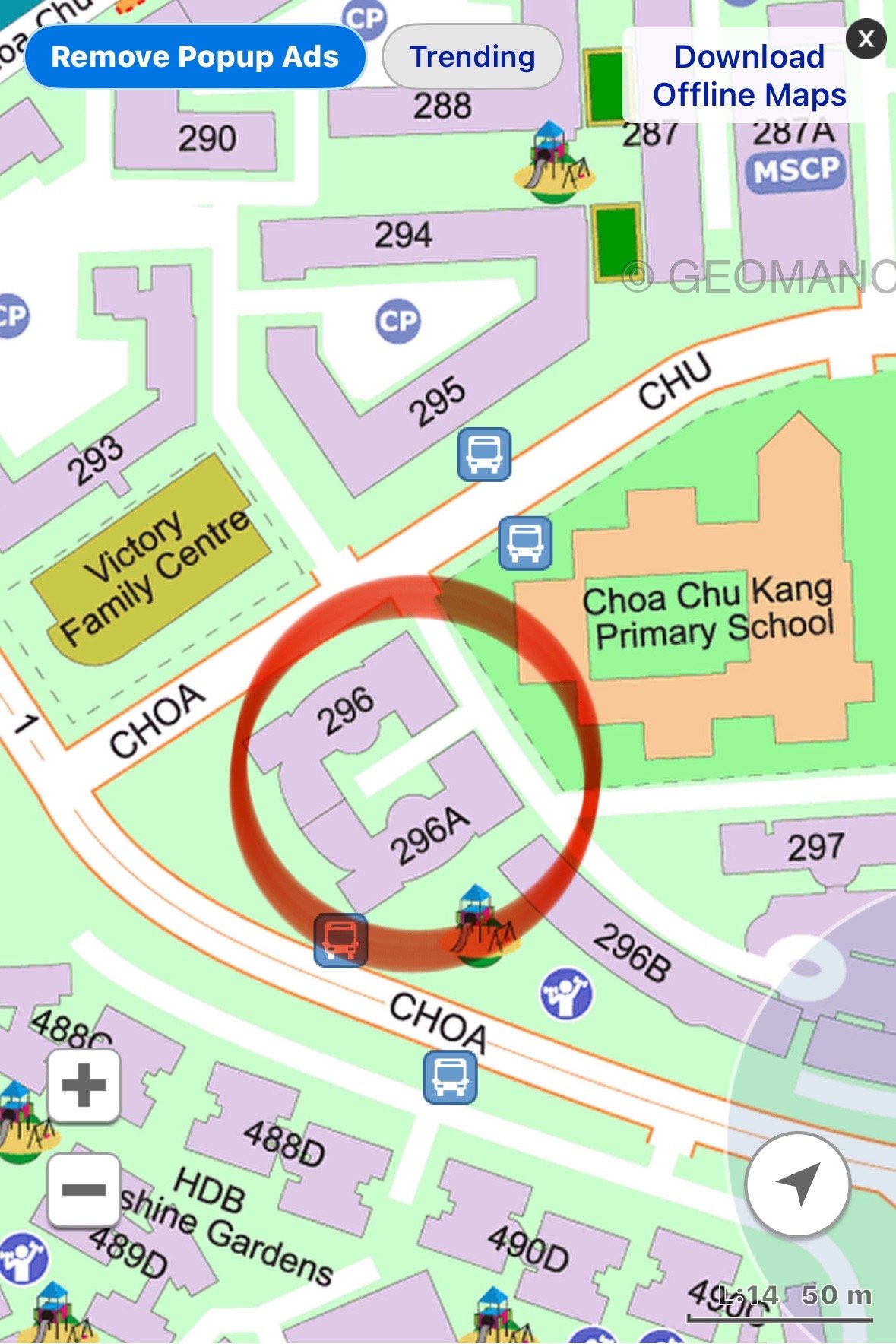Open the bus stop beside block 295

pyautogui.click(x=484, y=454)
